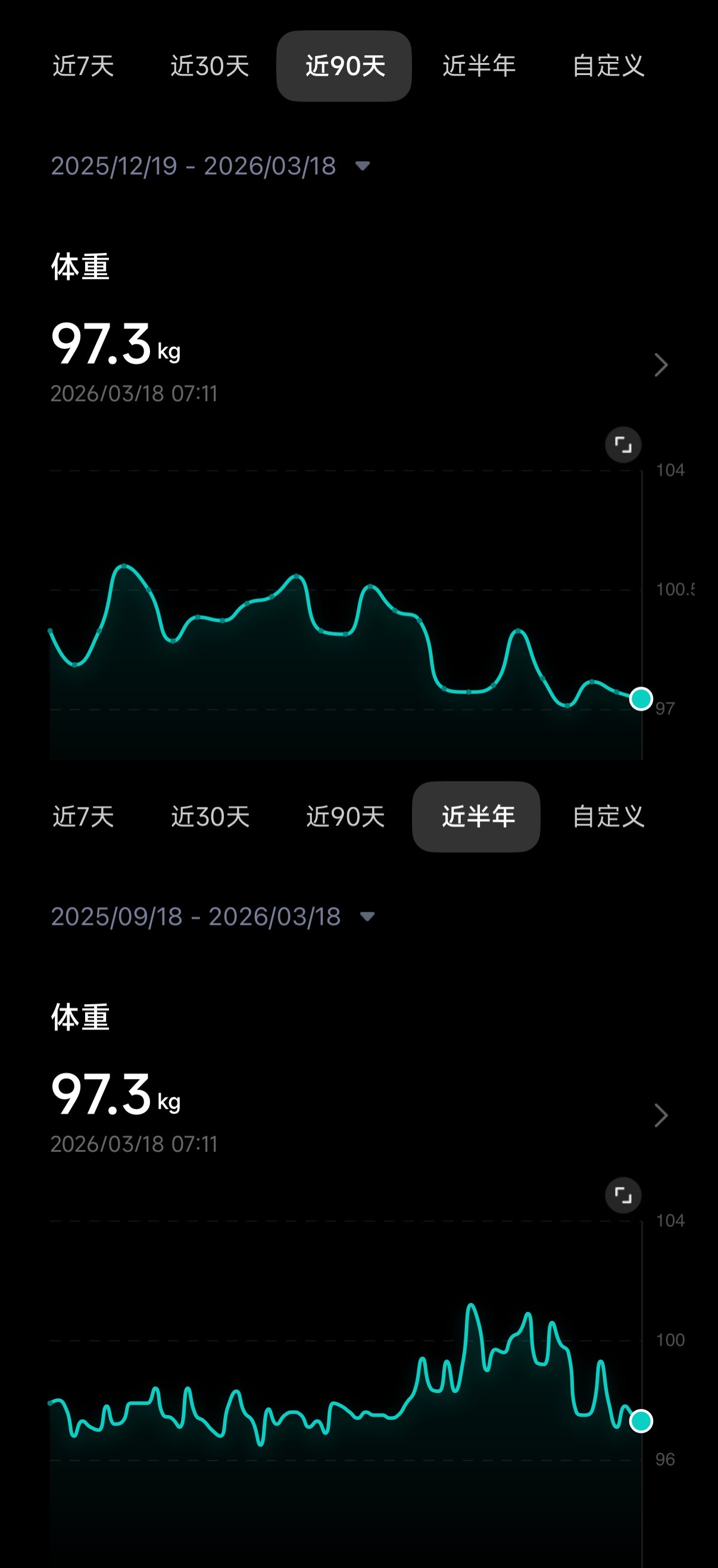718x1568 pixels.
Task: Select 近7天 in the row with 近半年 highlighted
Action: click(x=83, y=816)
